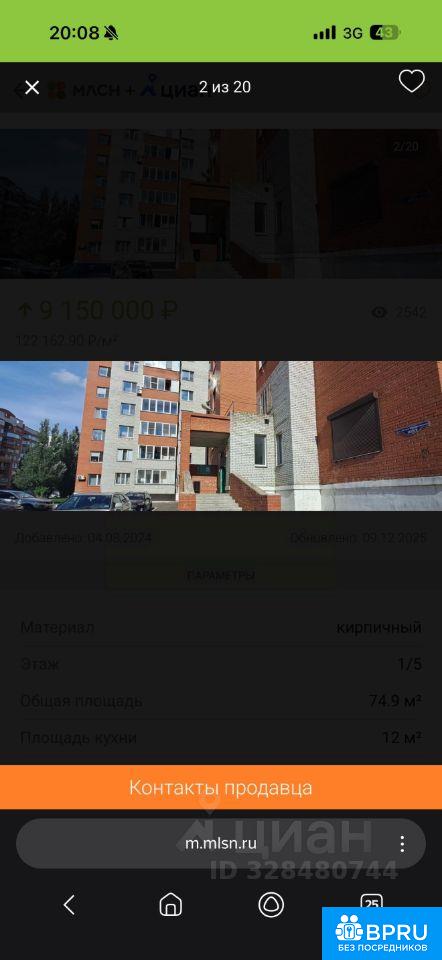Open the m.mlsn.ru address bar
This screenshot has width=442, height=960.
(x=221, y=844)
